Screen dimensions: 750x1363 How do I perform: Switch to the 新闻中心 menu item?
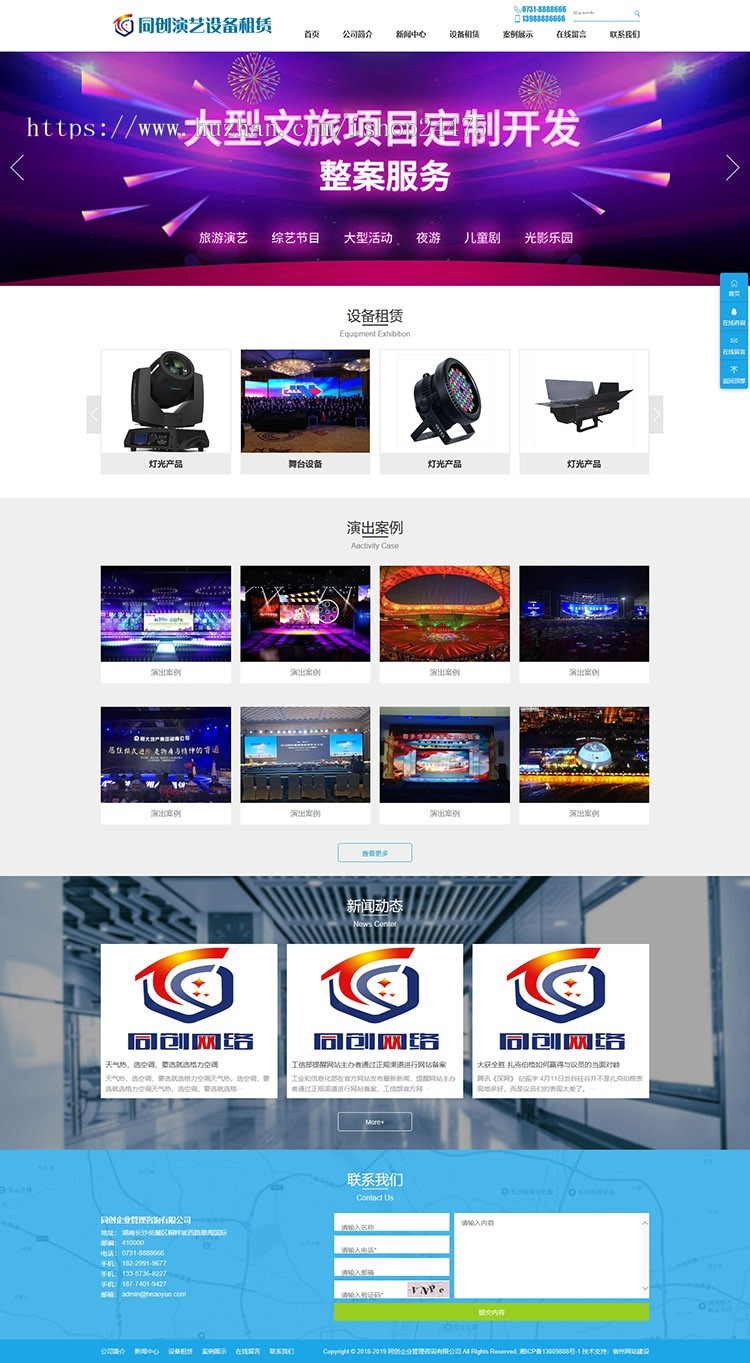tap(411, 33)
